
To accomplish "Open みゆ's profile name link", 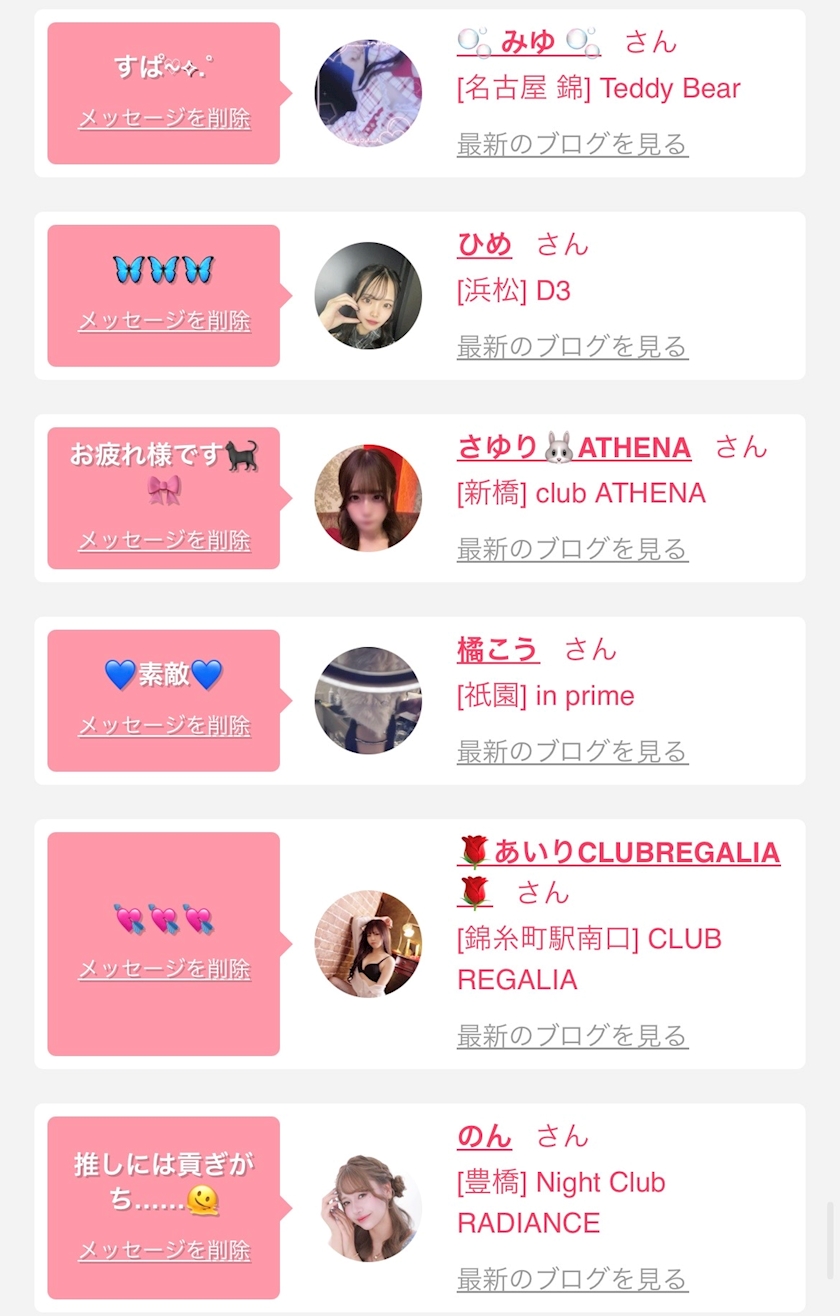I will click(529, 42).
